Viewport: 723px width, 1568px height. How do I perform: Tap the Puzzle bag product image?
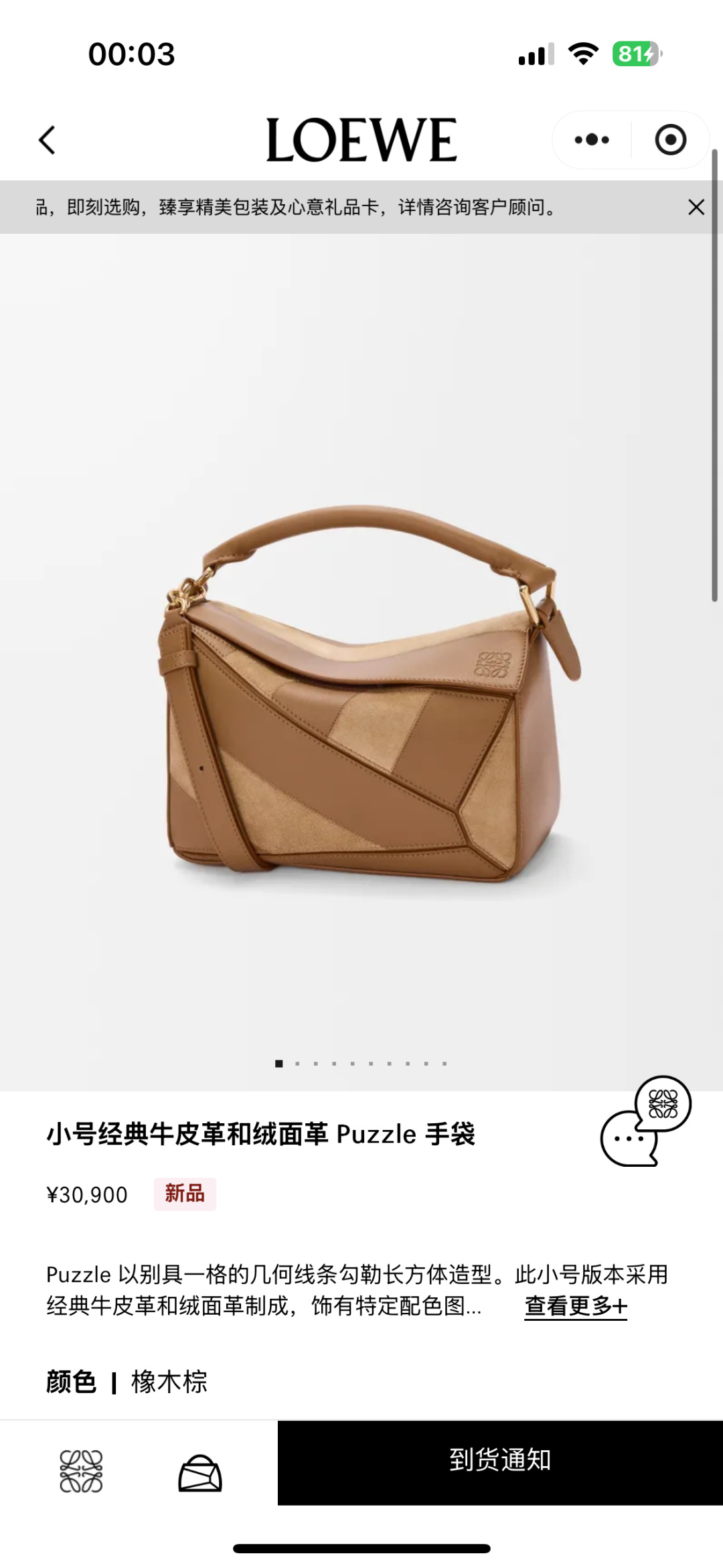(361, 703)
